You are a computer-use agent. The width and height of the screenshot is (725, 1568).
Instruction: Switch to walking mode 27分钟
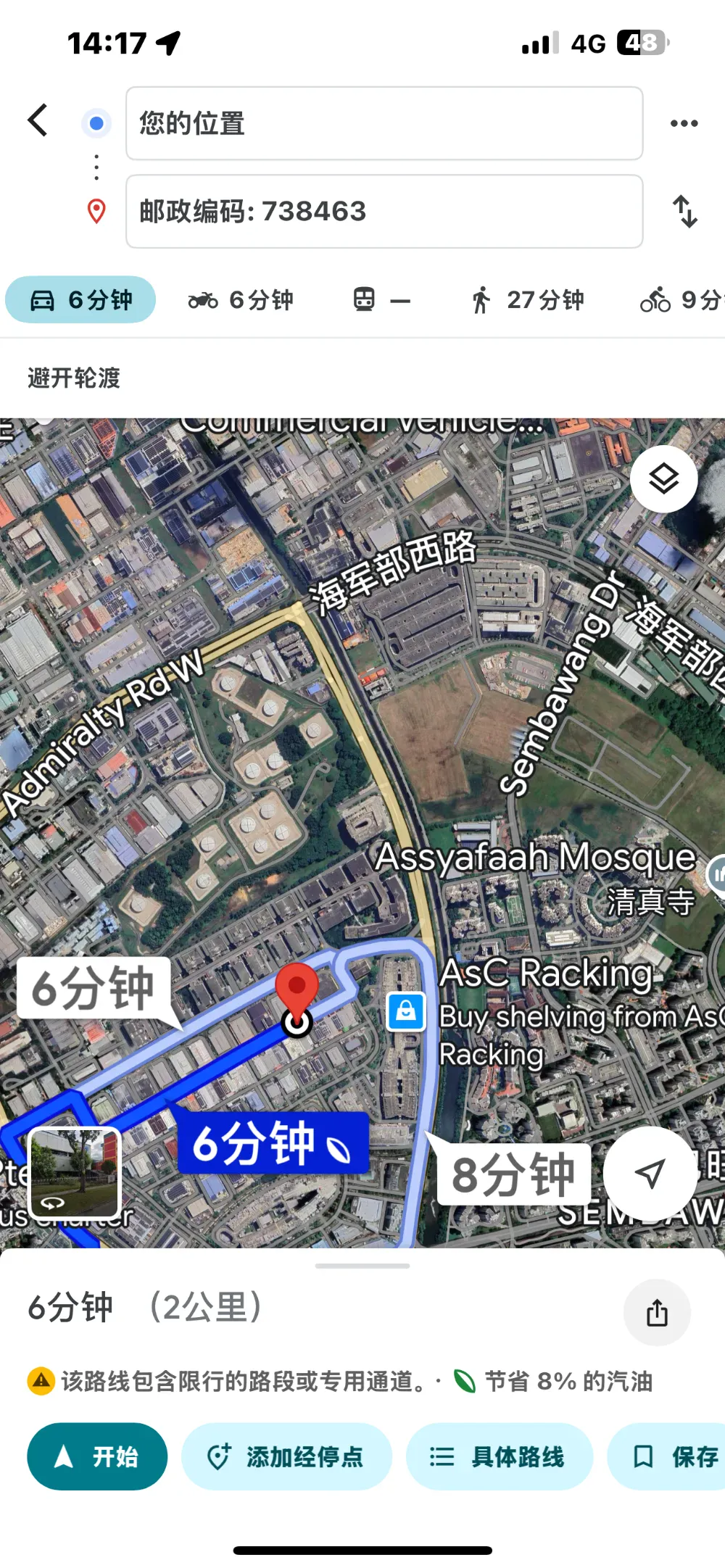[526, 299]
